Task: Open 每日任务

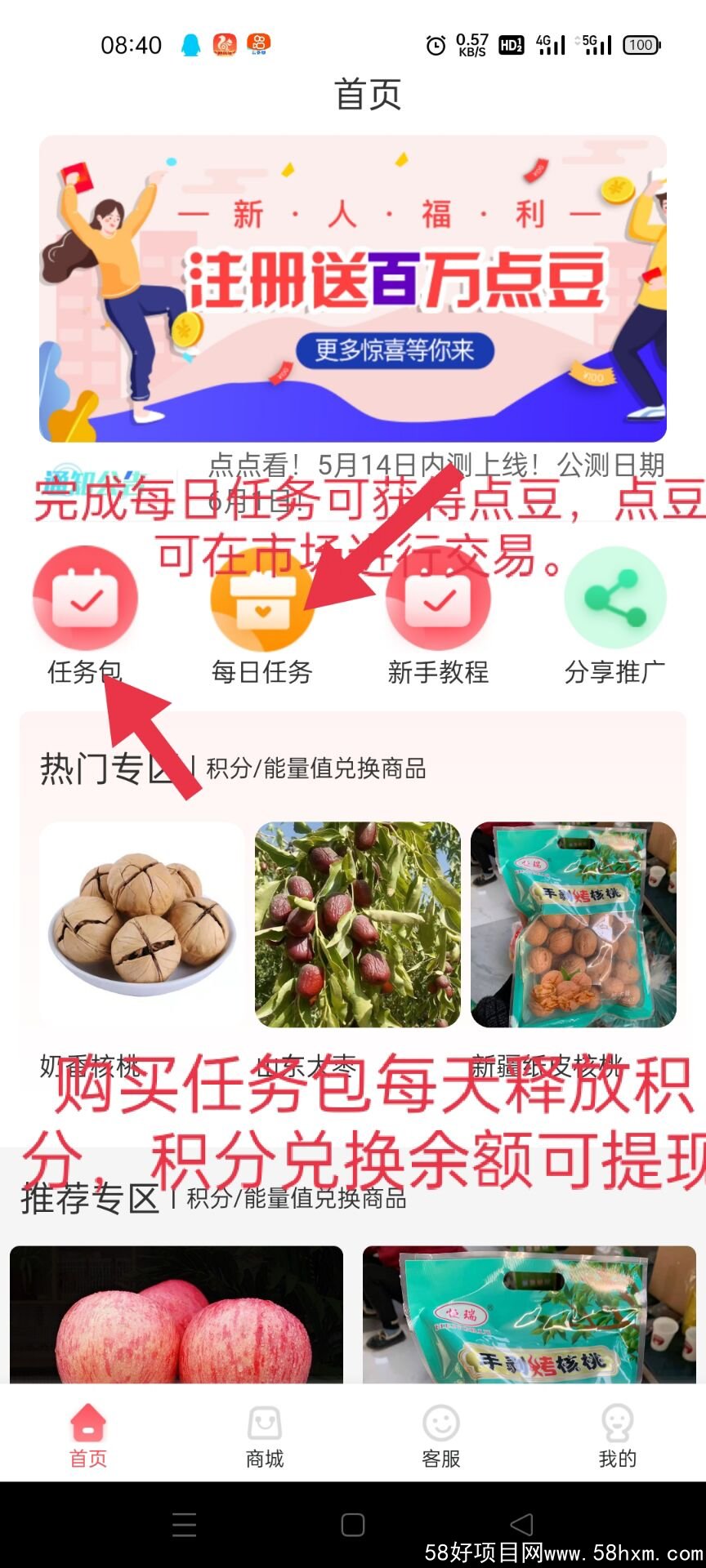Action: point(261,600)
